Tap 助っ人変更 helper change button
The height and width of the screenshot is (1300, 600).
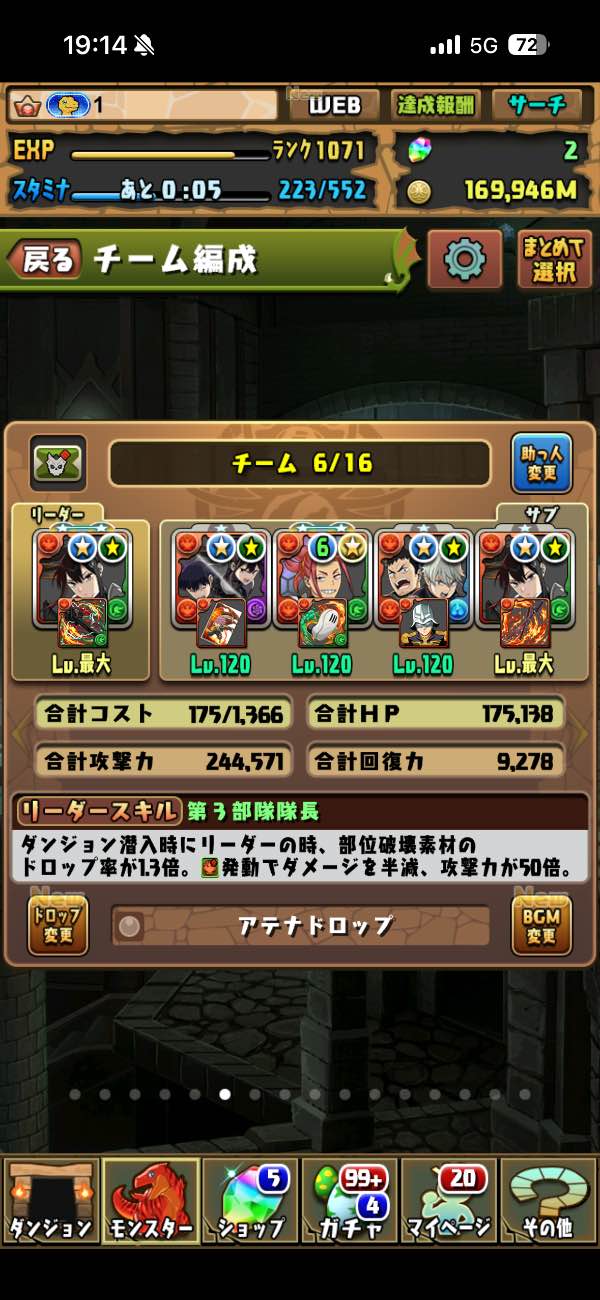pos(541,463)
